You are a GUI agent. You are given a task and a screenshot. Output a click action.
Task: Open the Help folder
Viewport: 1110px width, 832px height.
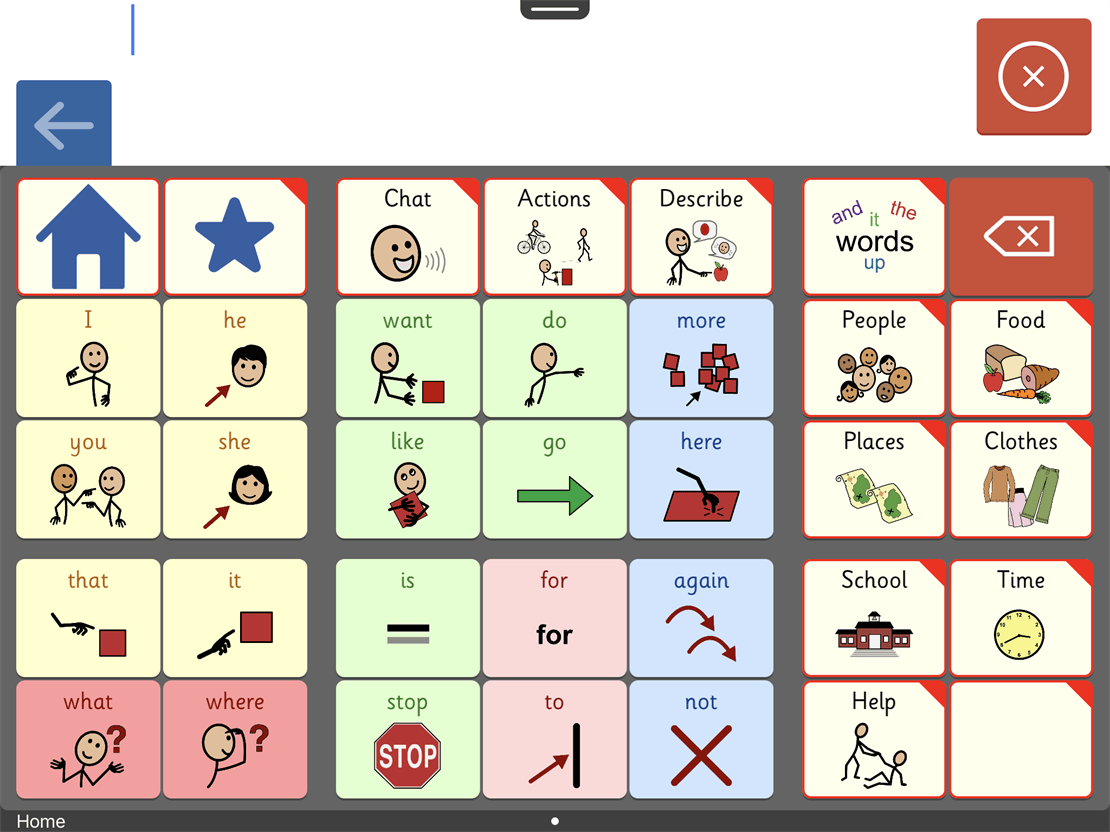coord(874,739)
